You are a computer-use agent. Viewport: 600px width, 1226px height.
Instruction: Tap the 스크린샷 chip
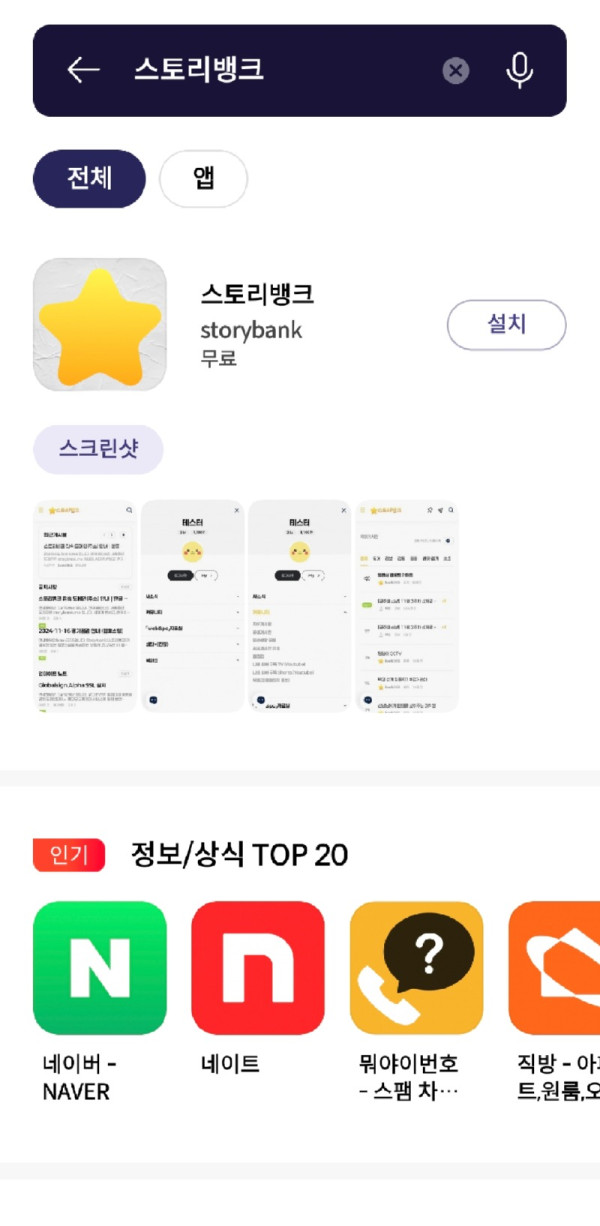[98, 449]
